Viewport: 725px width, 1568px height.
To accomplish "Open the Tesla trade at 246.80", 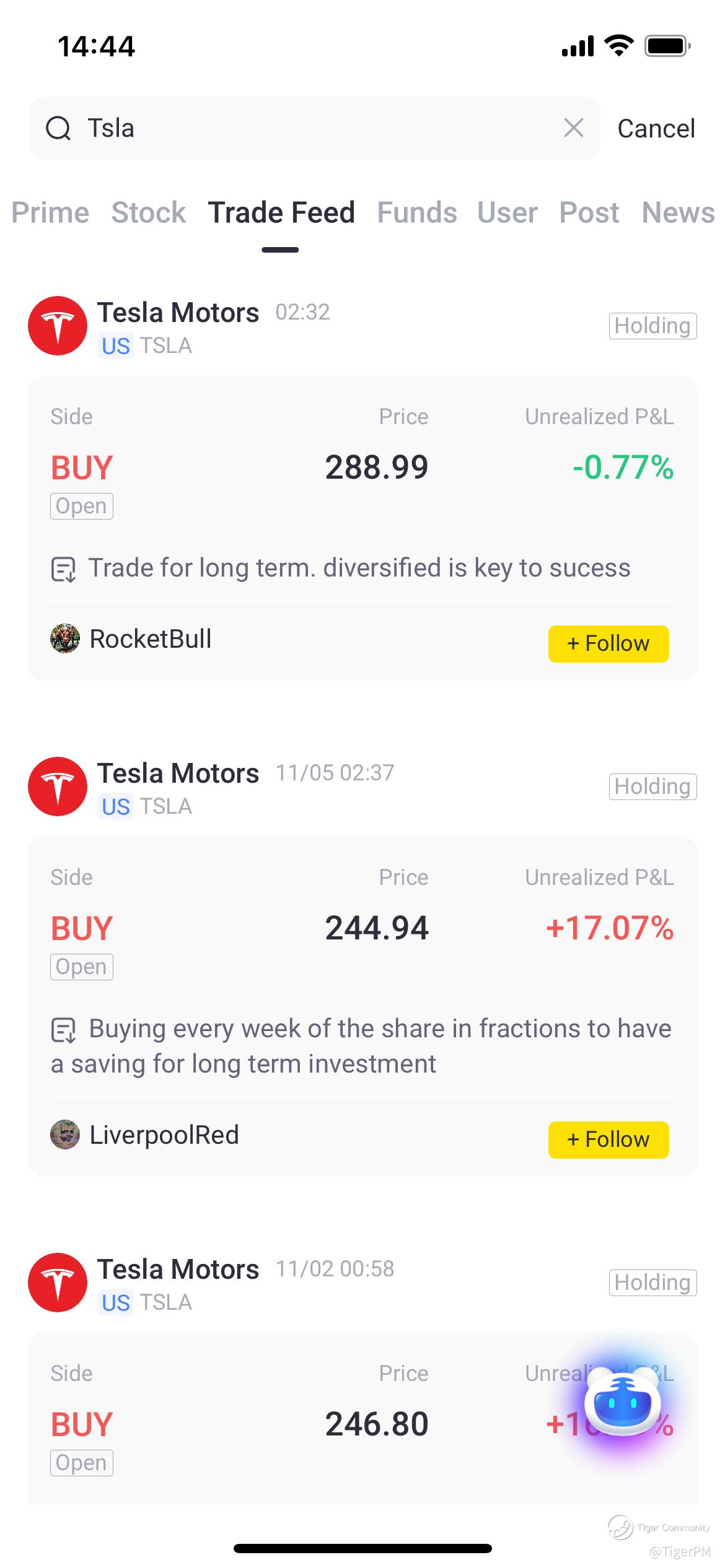I will [362, 1419].
